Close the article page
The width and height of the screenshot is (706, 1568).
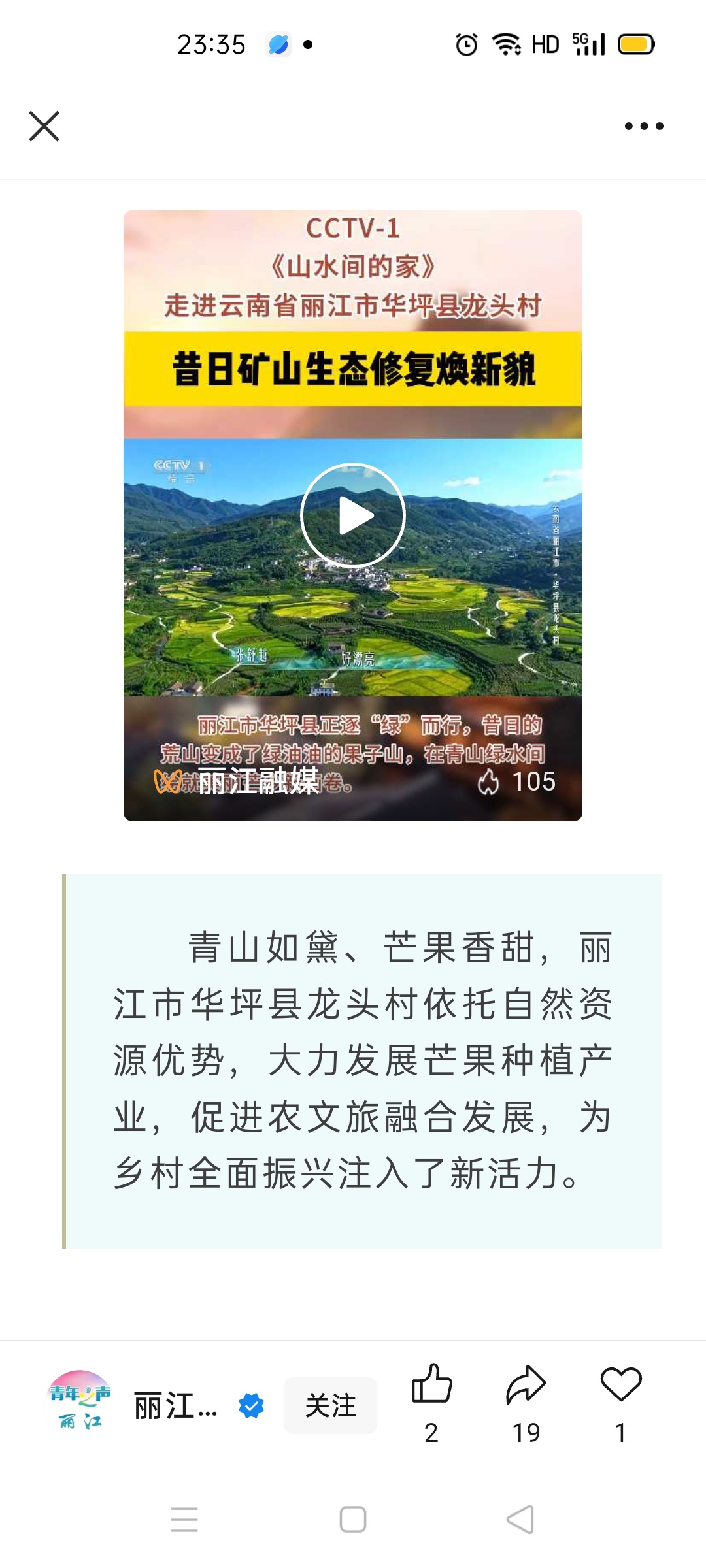[44, 126]
